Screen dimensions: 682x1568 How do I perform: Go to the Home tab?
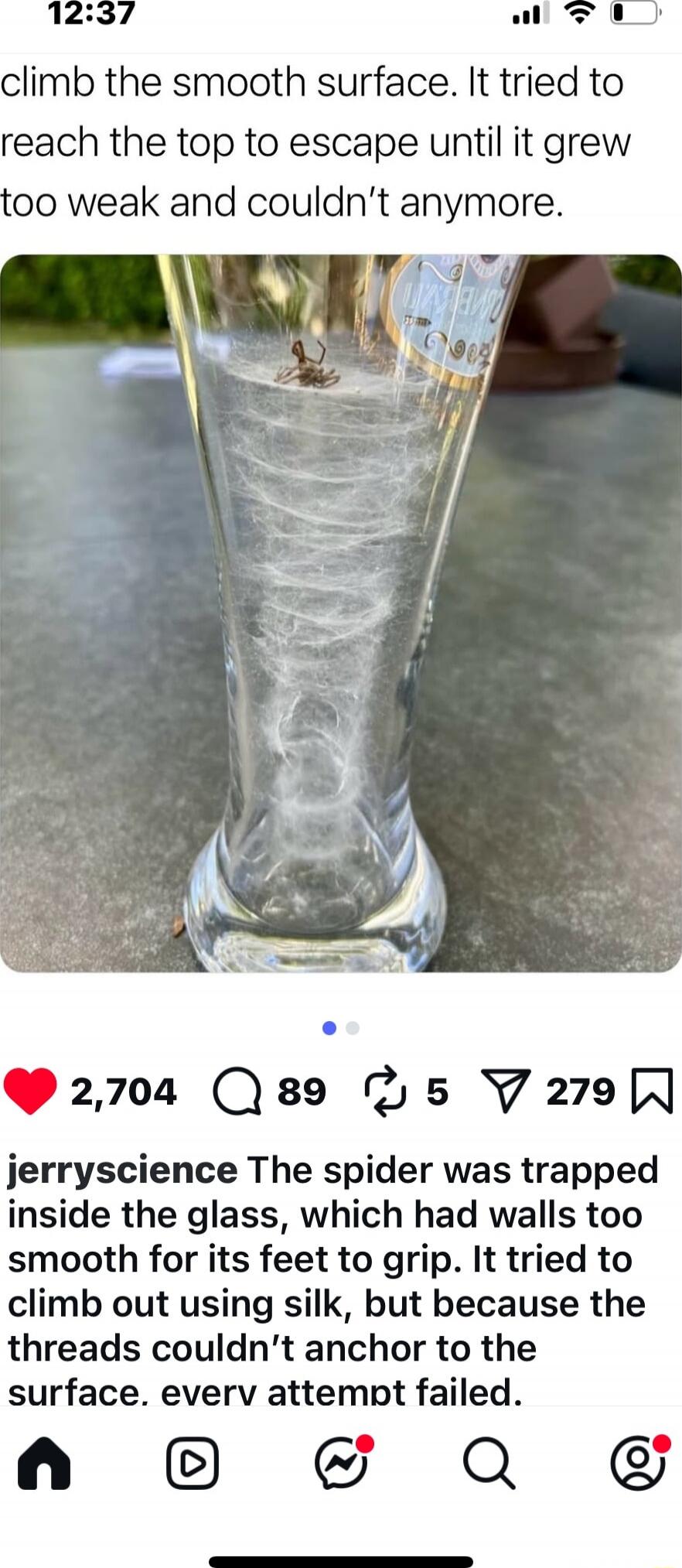(x=44, y=1464)
